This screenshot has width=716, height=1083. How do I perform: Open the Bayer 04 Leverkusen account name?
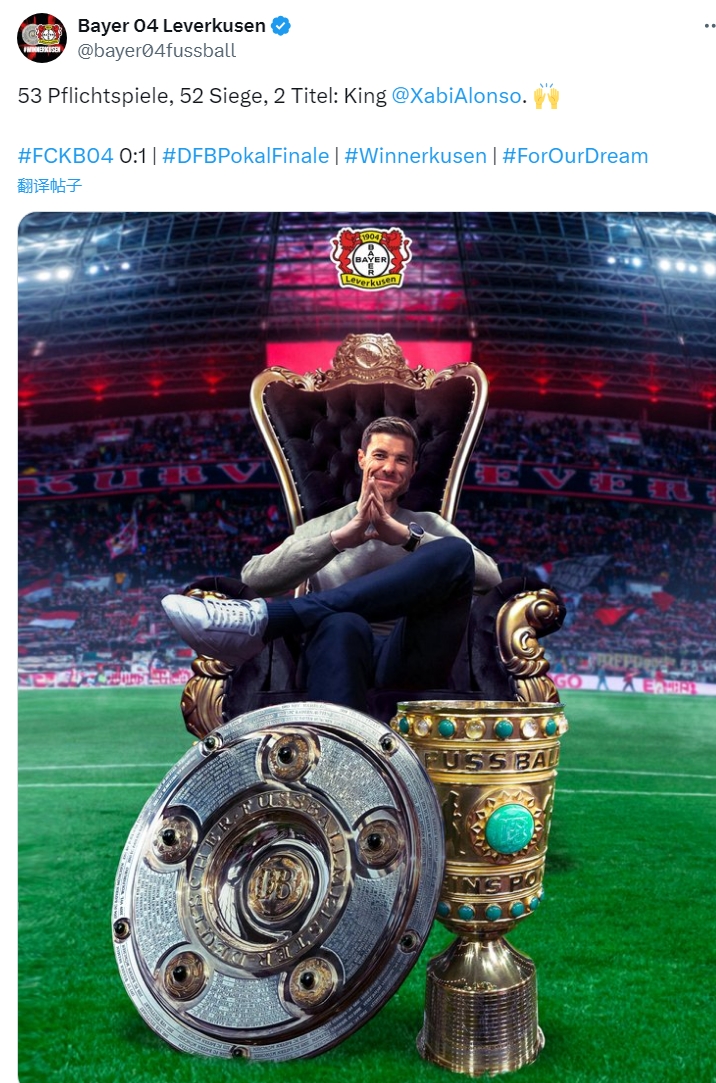coord(171,26)
